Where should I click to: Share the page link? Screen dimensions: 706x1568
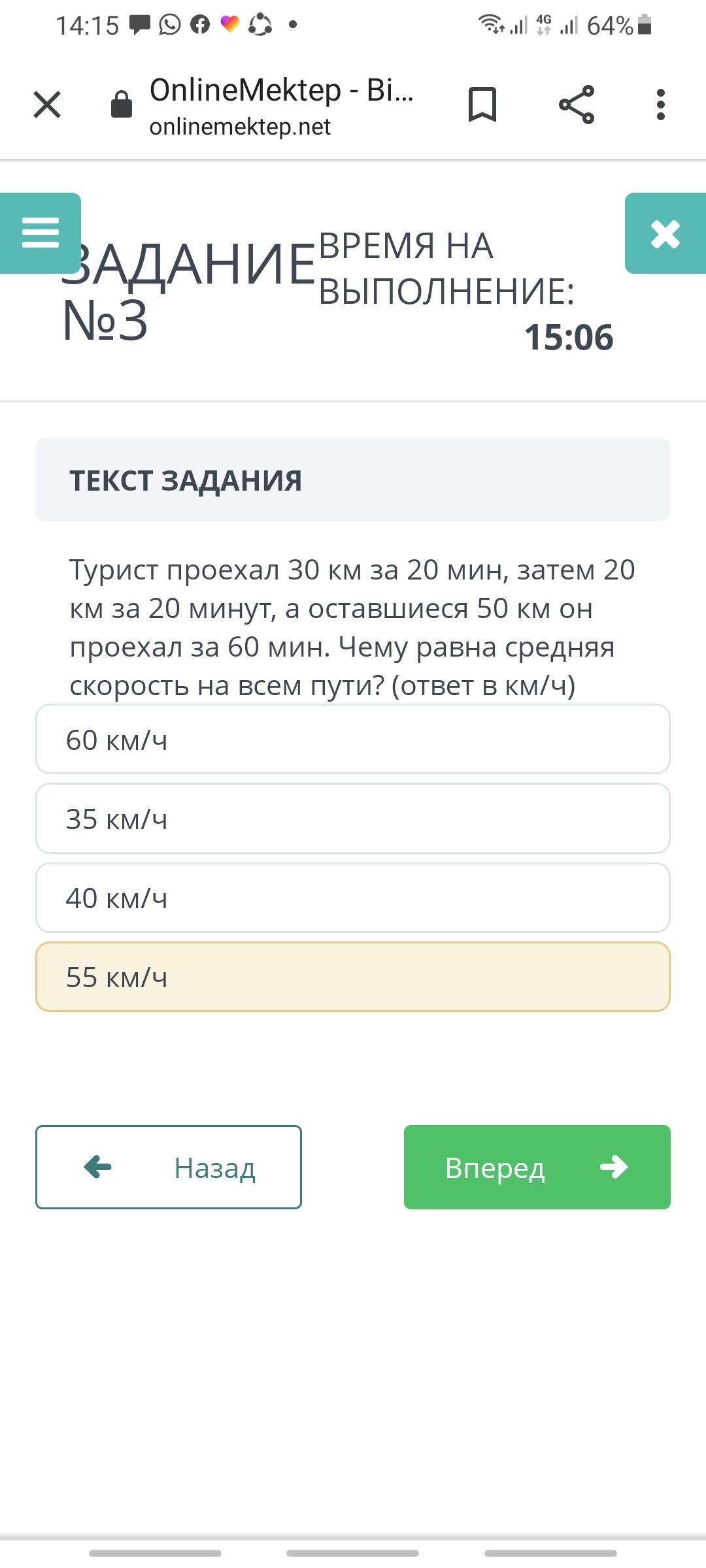click(x=577, y=105)
